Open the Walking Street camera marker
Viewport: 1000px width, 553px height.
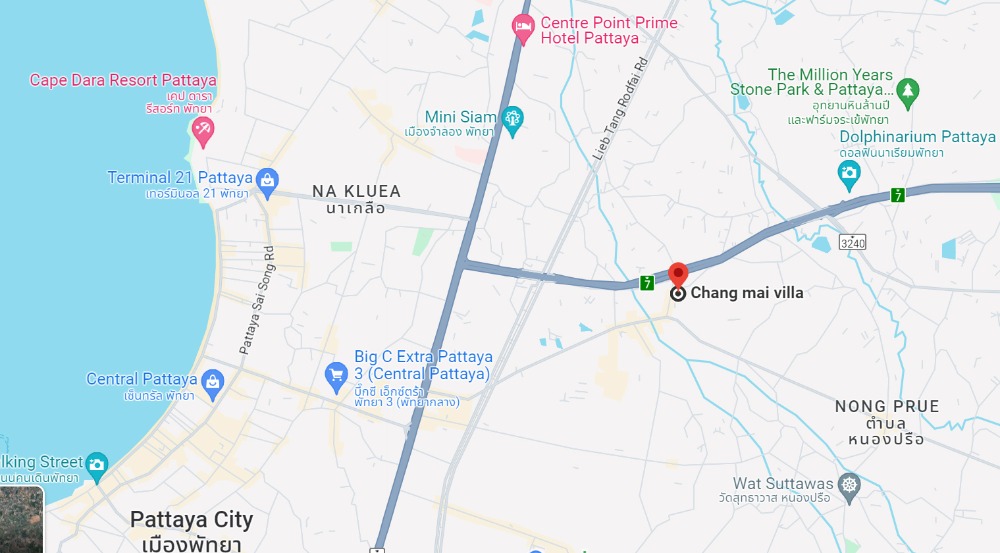pyautogui.click(x=96, y=463)
